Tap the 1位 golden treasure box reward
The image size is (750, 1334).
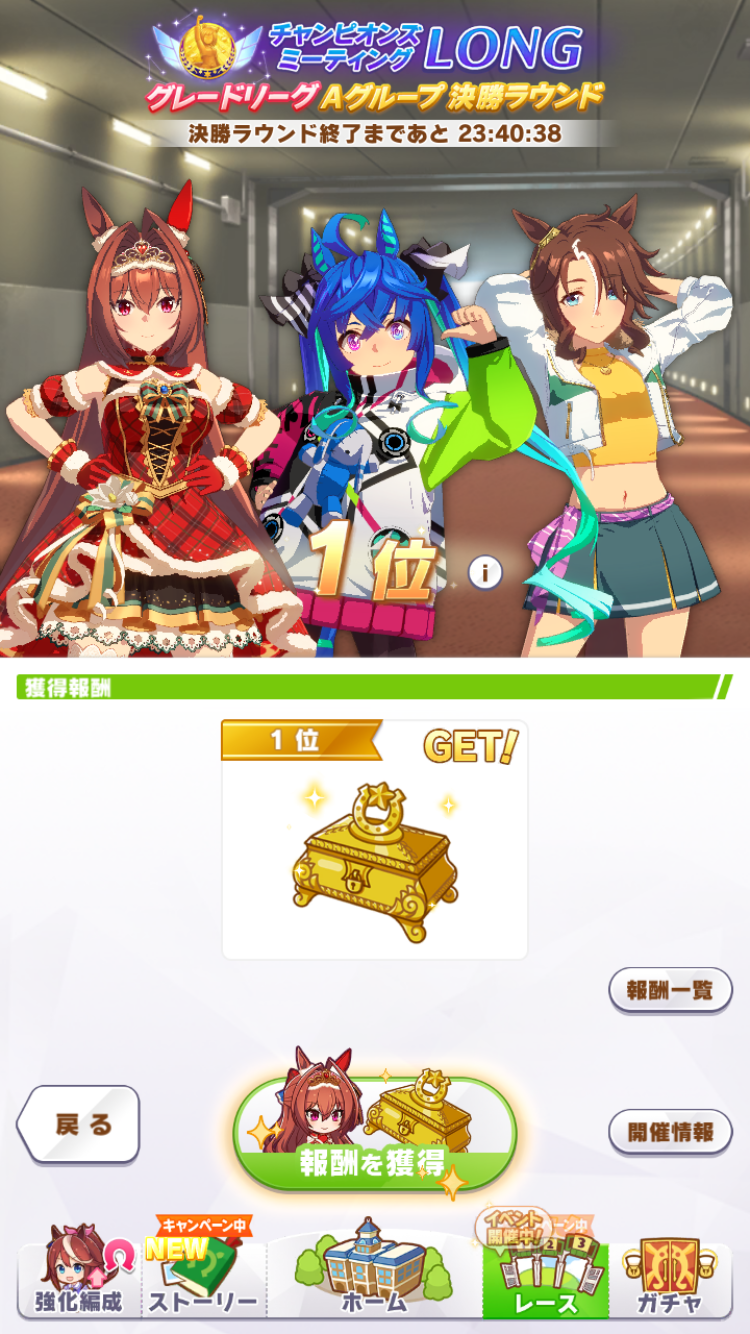tap(374, 862)
